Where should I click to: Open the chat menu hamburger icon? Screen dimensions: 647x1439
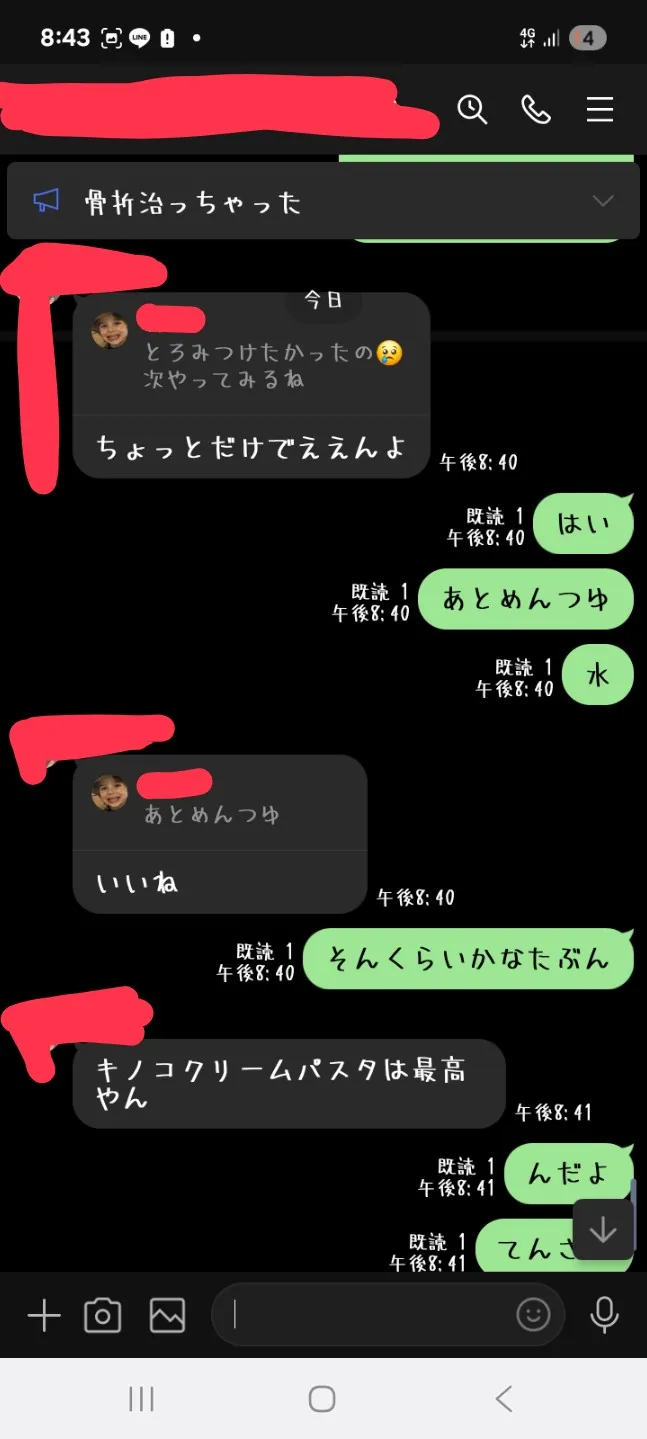tap(600, 110)
